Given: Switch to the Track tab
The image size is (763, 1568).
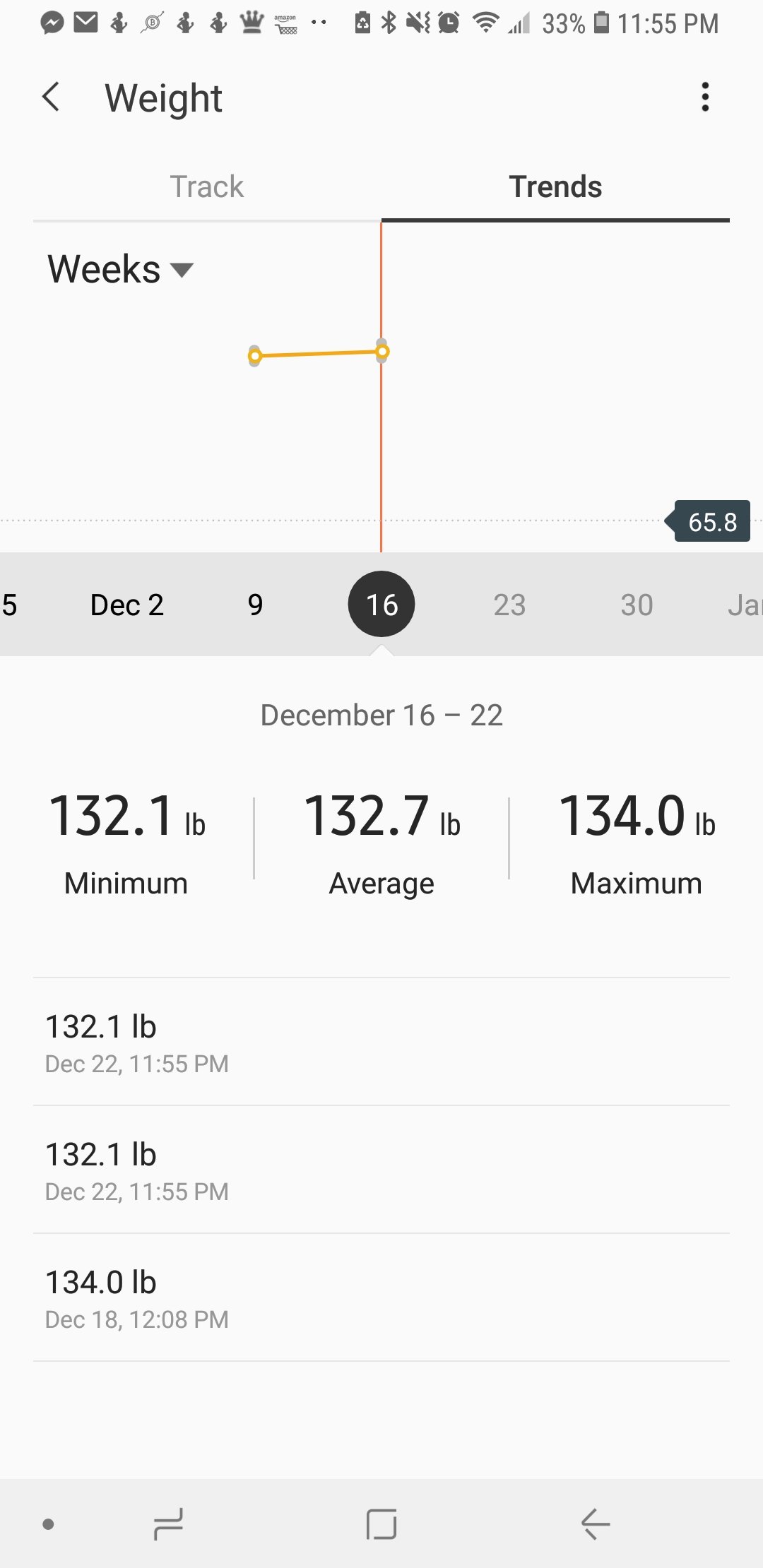Looking at the screenshot, I should coord(206,187).
